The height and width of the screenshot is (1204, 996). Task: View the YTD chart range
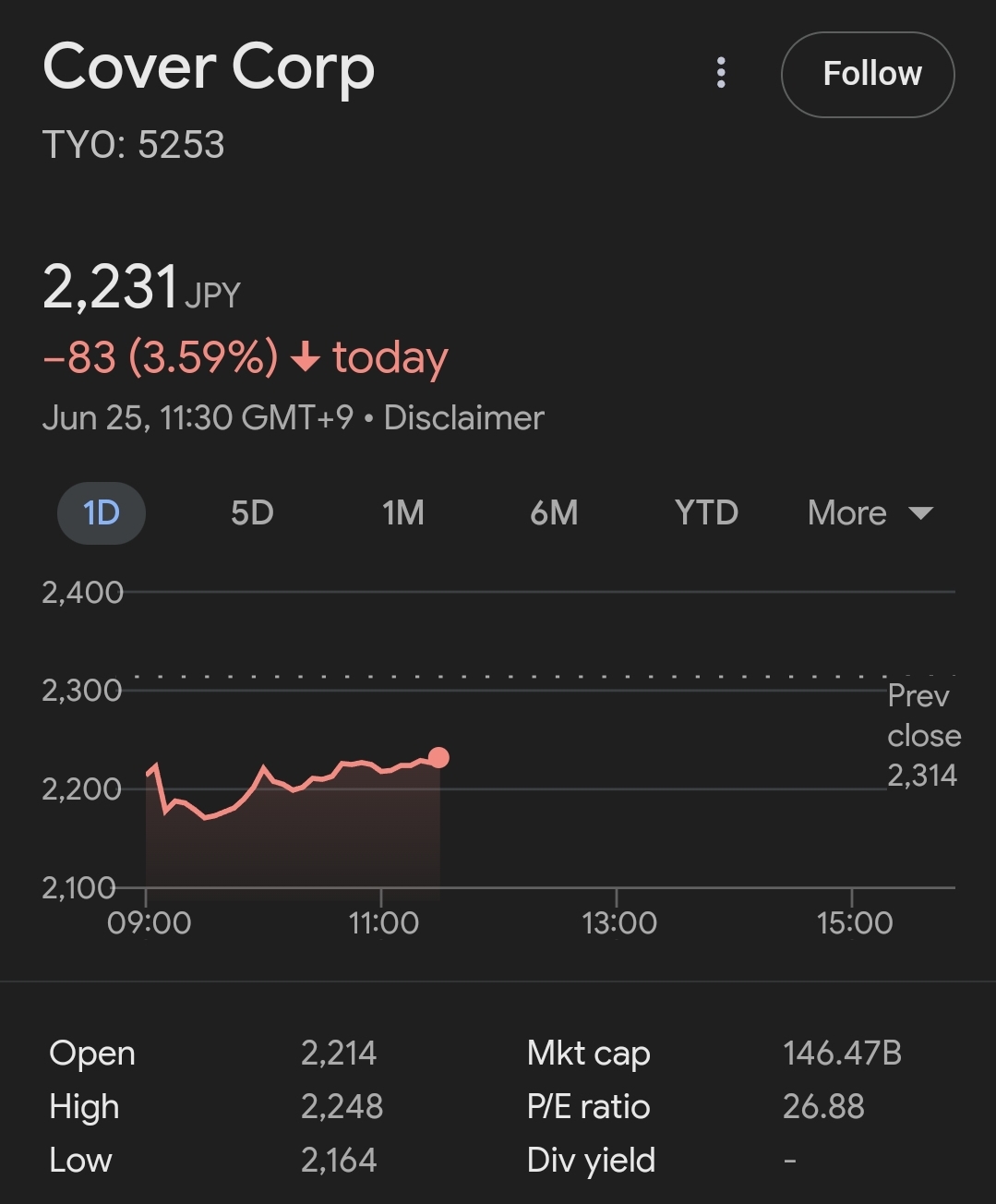[x=706, y=513]
